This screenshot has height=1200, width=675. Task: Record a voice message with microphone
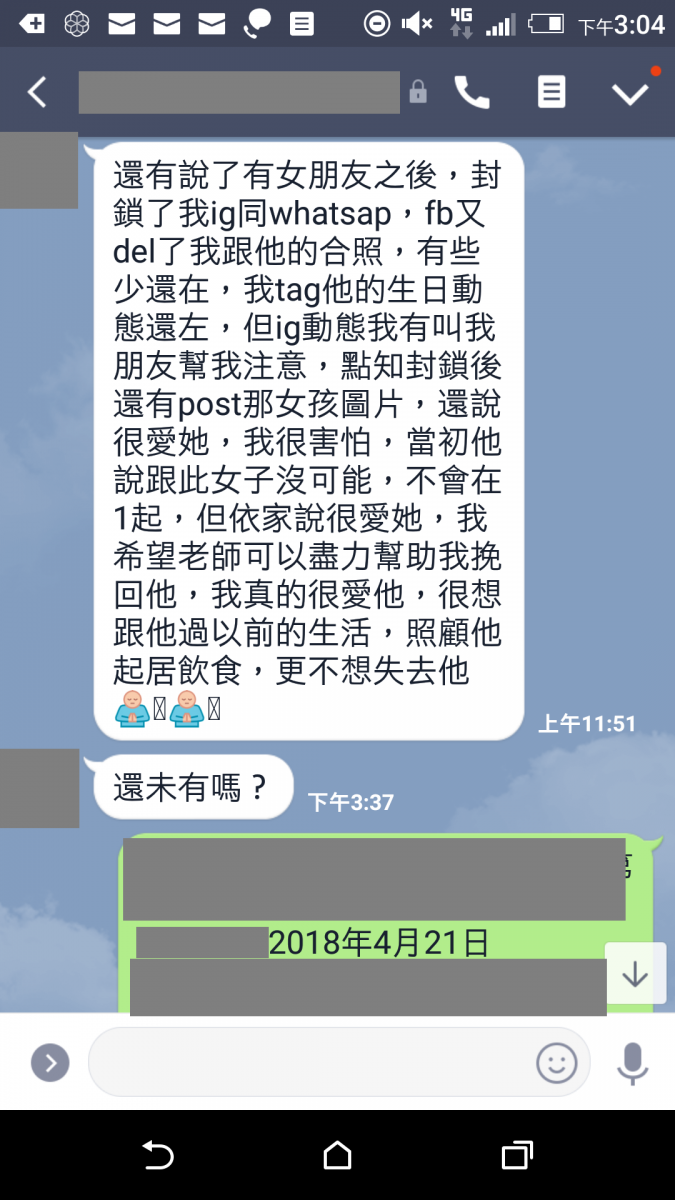coord(632,1062)
